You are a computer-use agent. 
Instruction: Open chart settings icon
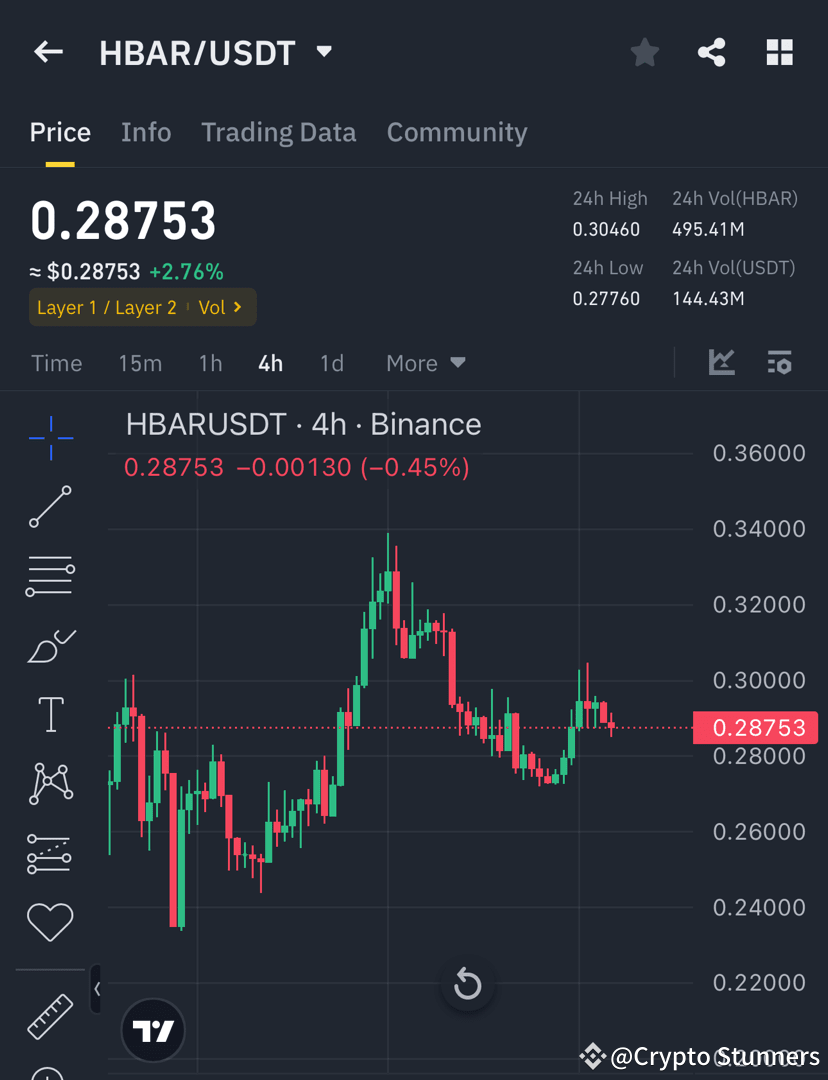point(779,363)
